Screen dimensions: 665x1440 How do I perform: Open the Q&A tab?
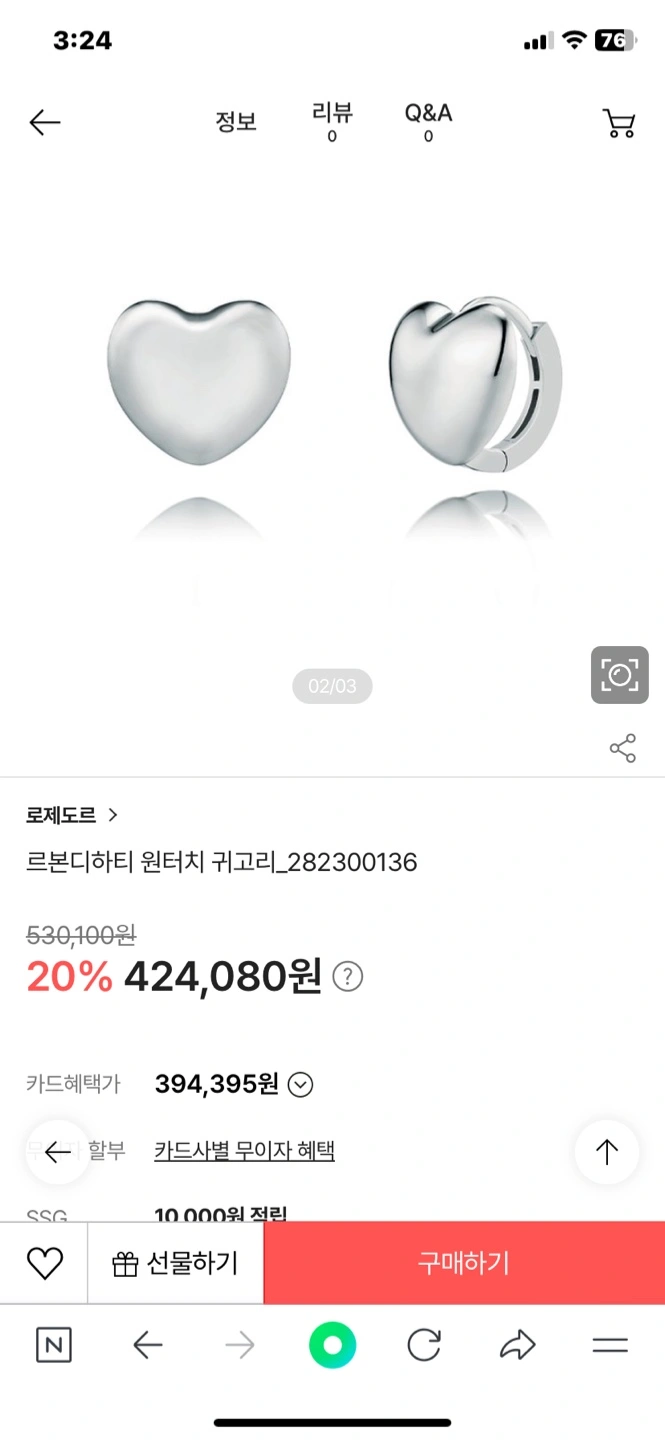tap(428, 122)
